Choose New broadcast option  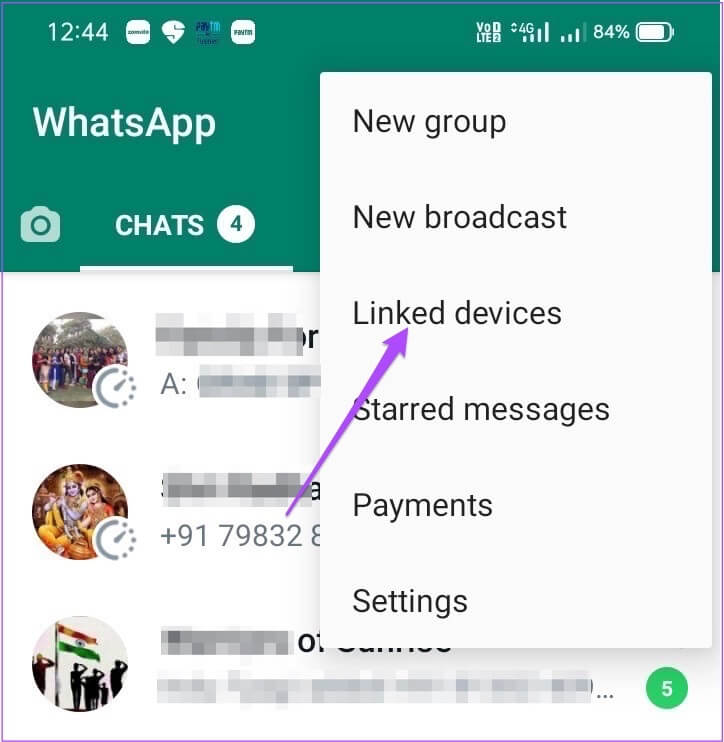tap(460, 217)
